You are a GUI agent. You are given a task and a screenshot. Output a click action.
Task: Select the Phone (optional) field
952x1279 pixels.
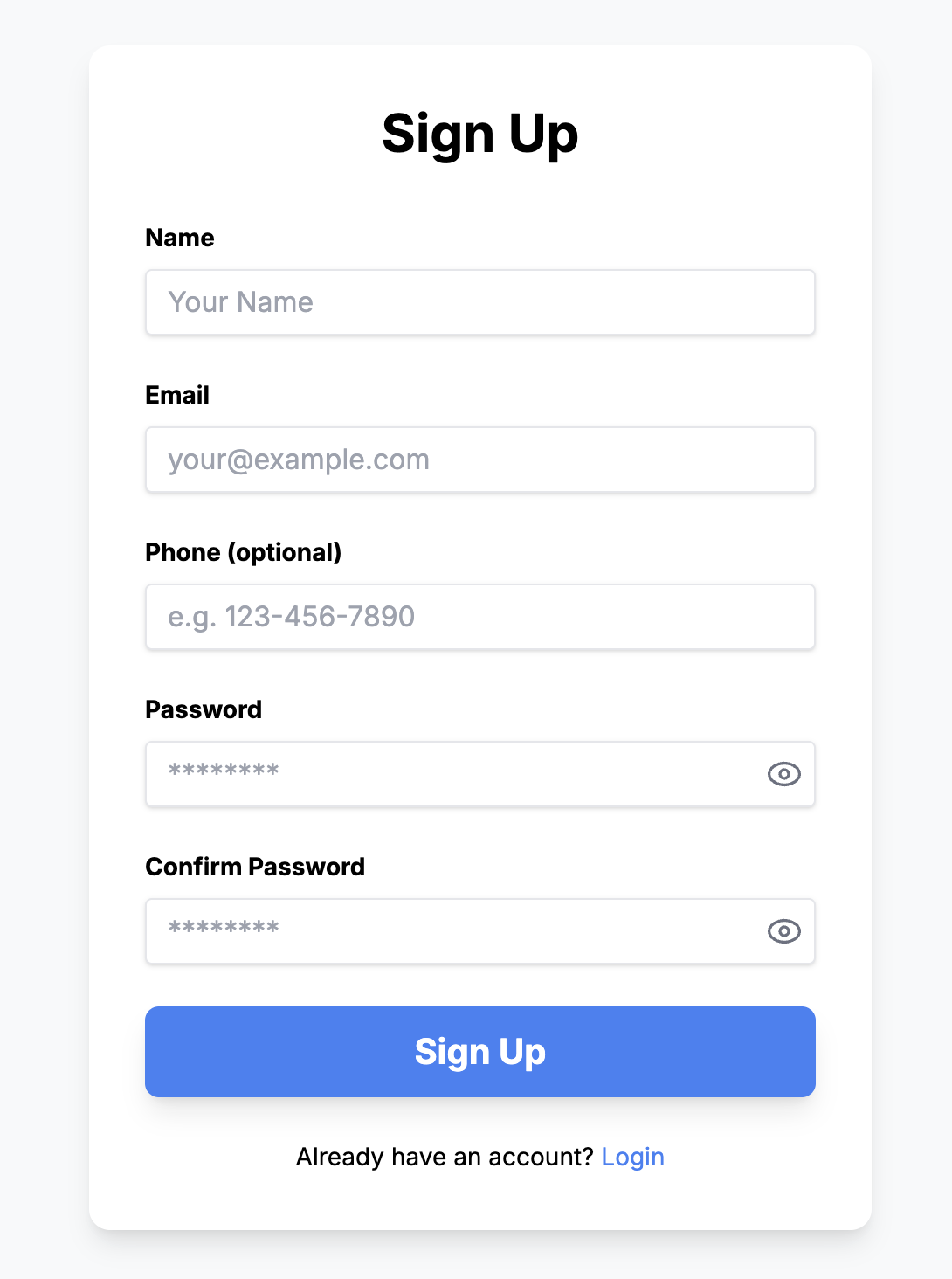click(479, 617)
